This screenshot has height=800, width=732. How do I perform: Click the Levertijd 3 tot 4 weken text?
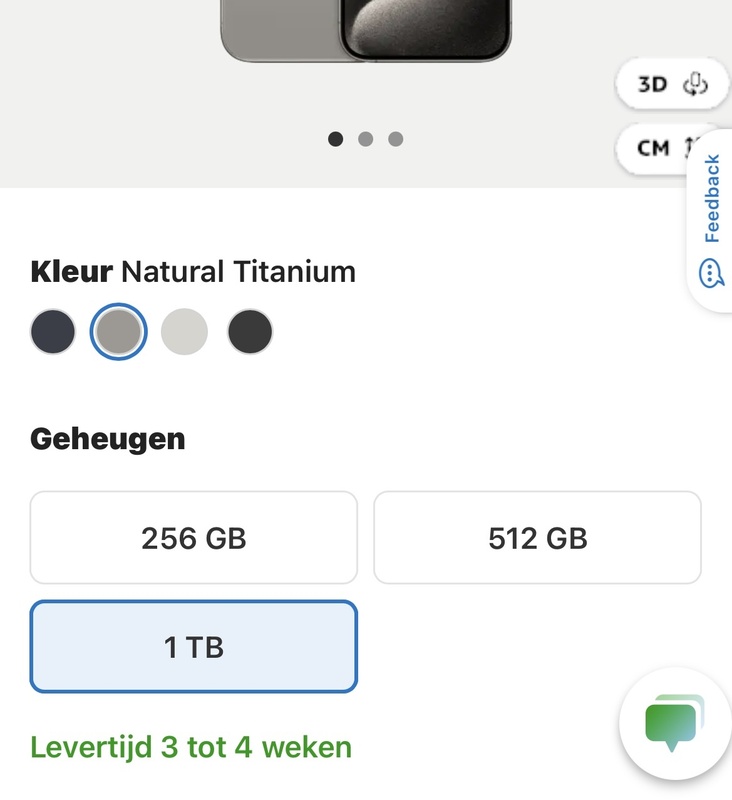[190, 746]
